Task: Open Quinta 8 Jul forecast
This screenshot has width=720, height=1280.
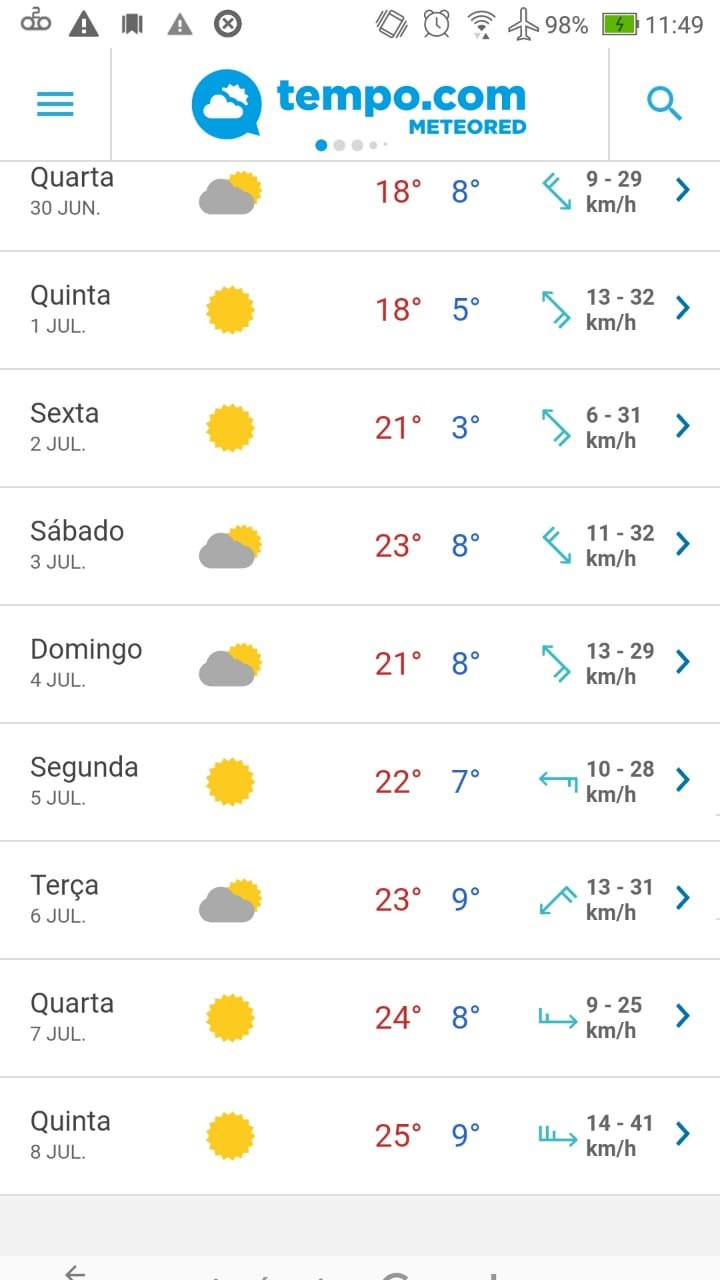Action: [360, 1136]
